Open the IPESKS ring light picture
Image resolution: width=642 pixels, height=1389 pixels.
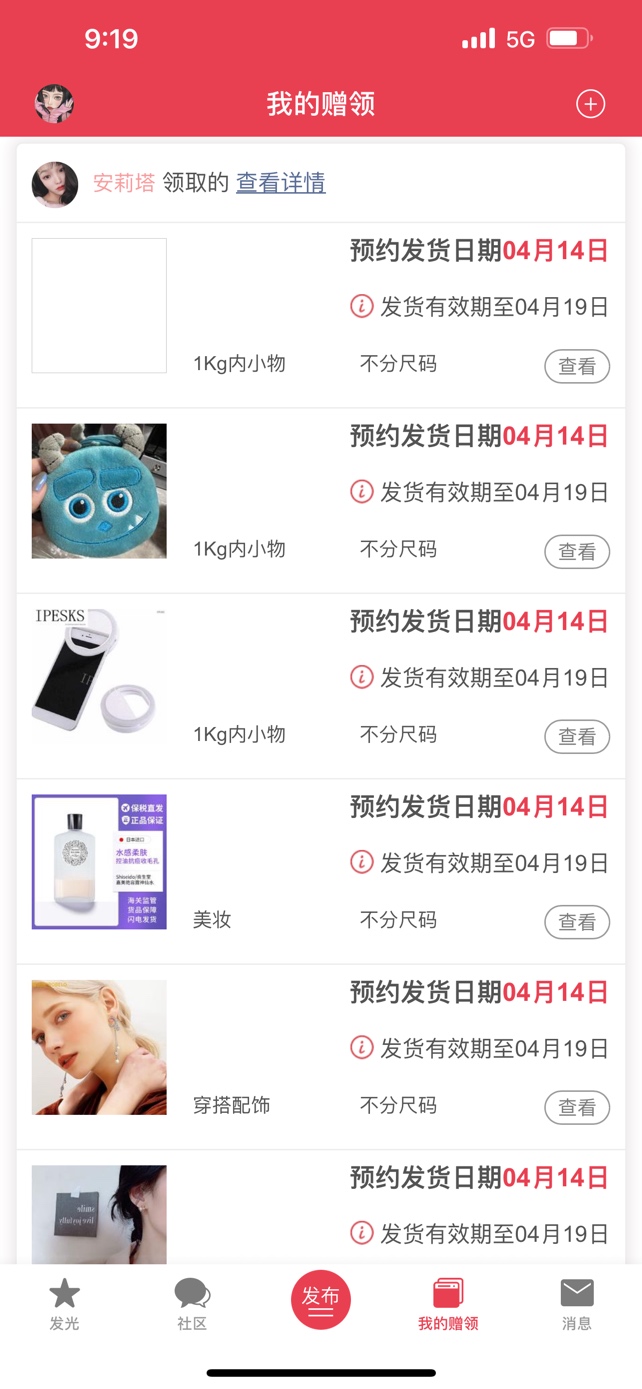coord(99,676)
